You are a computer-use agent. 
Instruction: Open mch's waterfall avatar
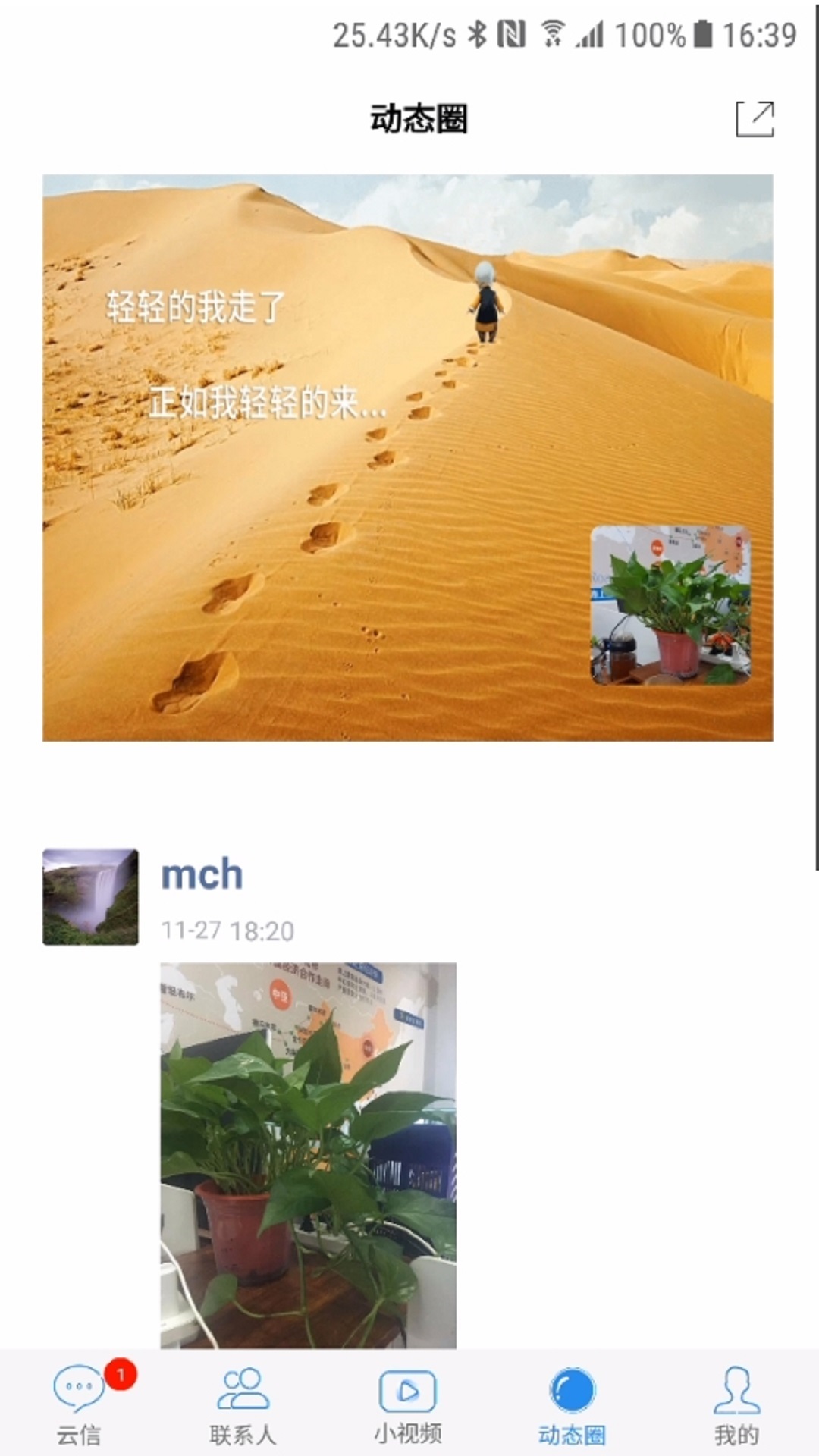coord(90,897)
